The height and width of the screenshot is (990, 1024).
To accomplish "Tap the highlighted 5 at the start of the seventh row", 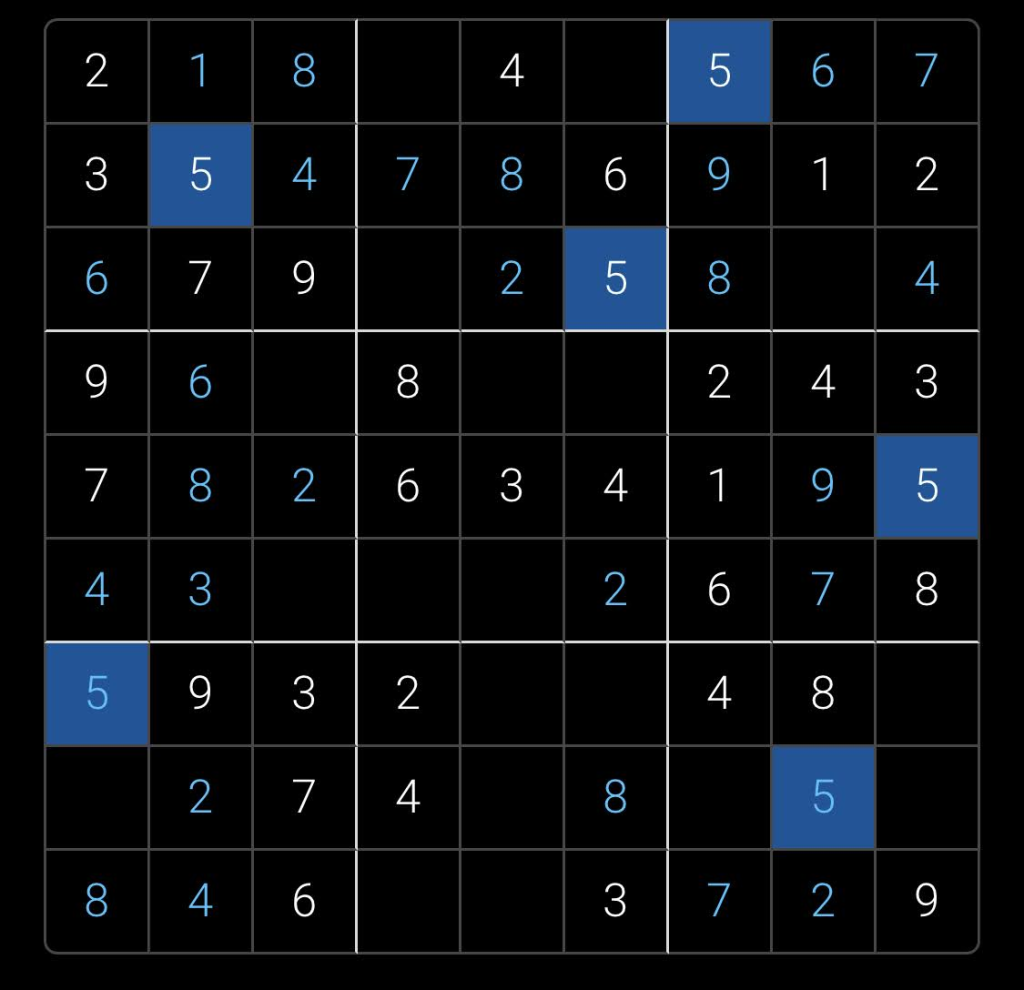I will (x=97, y=693).
